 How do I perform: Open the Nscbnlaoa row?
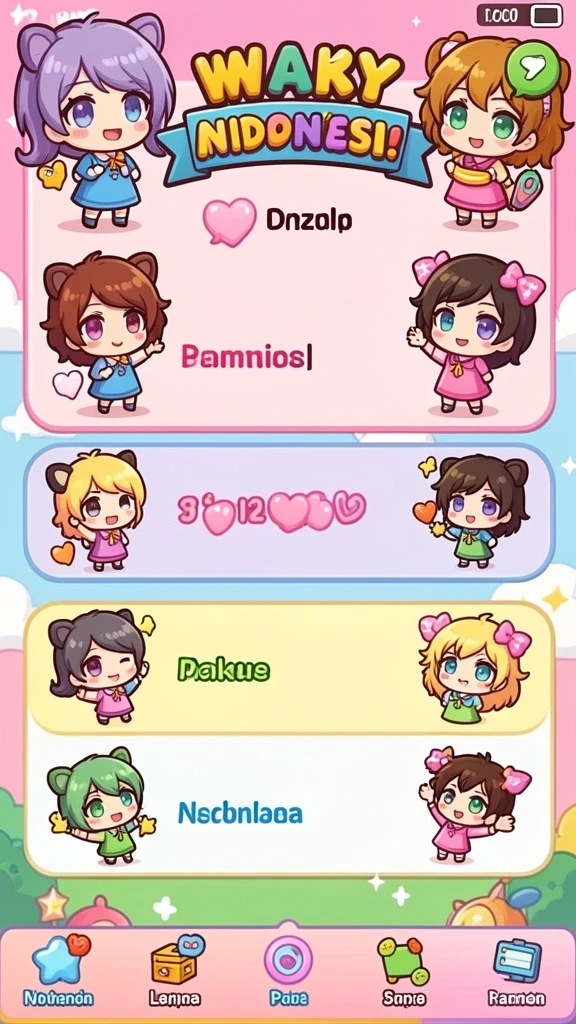point(288,805)
